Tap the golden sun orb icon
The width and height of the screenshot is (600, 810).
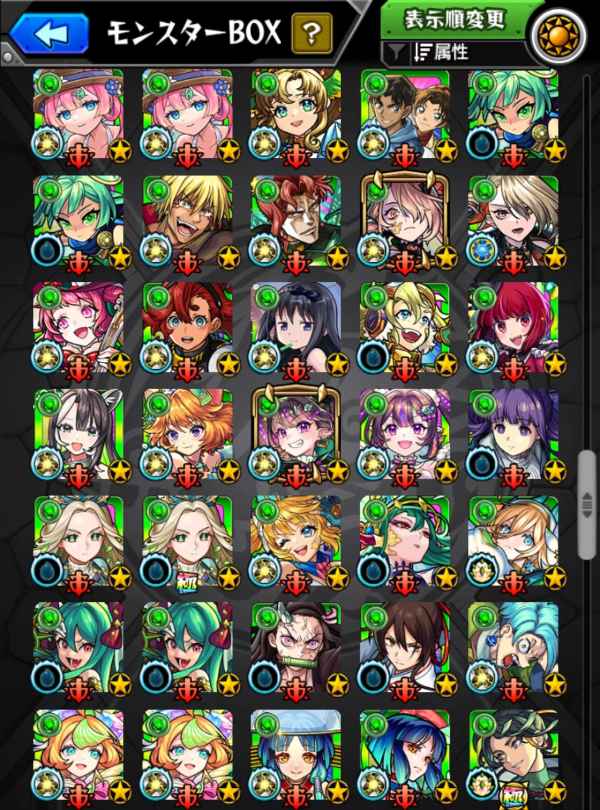(x=561, y=36)
